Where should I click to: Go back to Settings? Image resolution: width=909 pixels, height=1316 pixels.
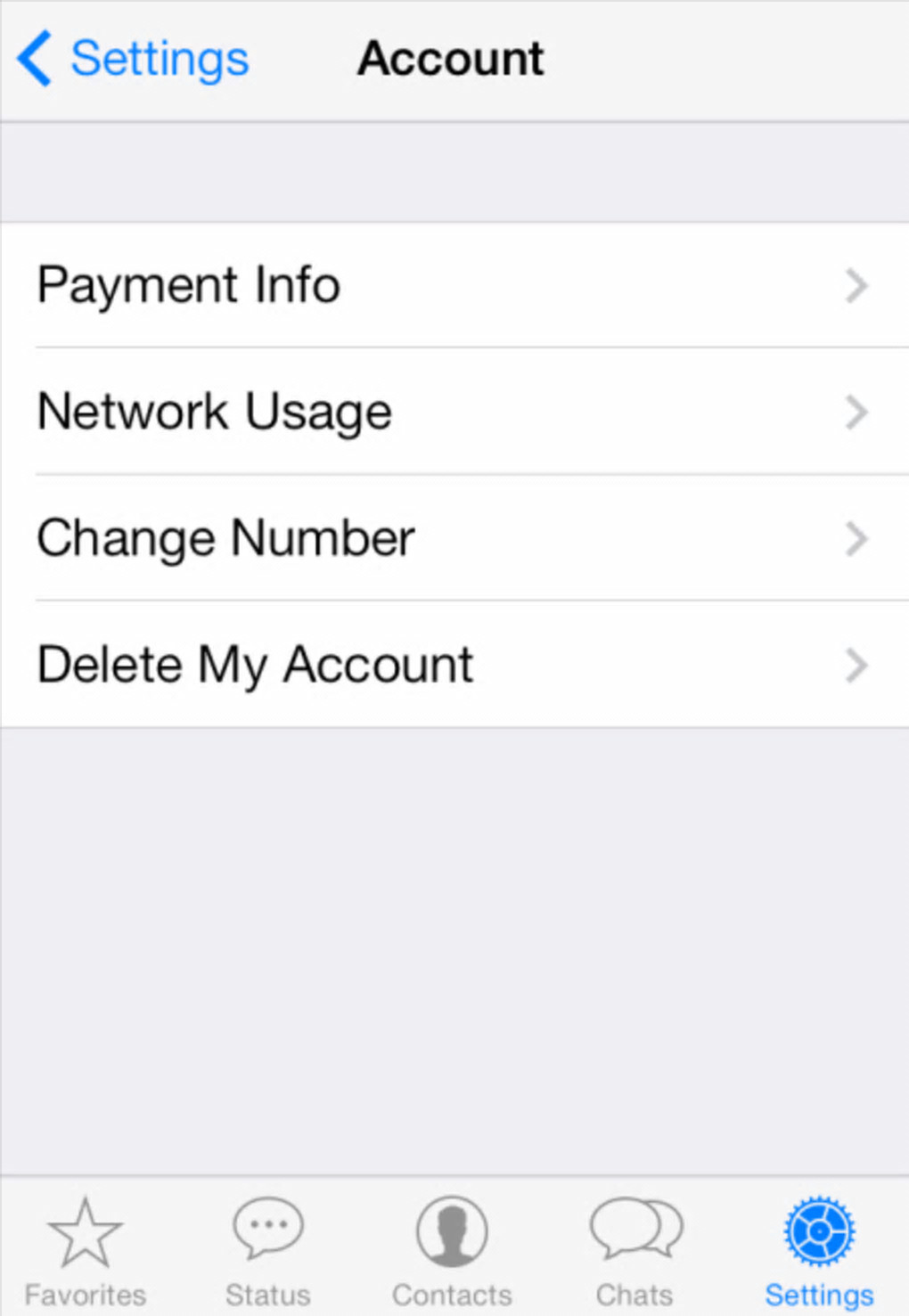(134, 59)
